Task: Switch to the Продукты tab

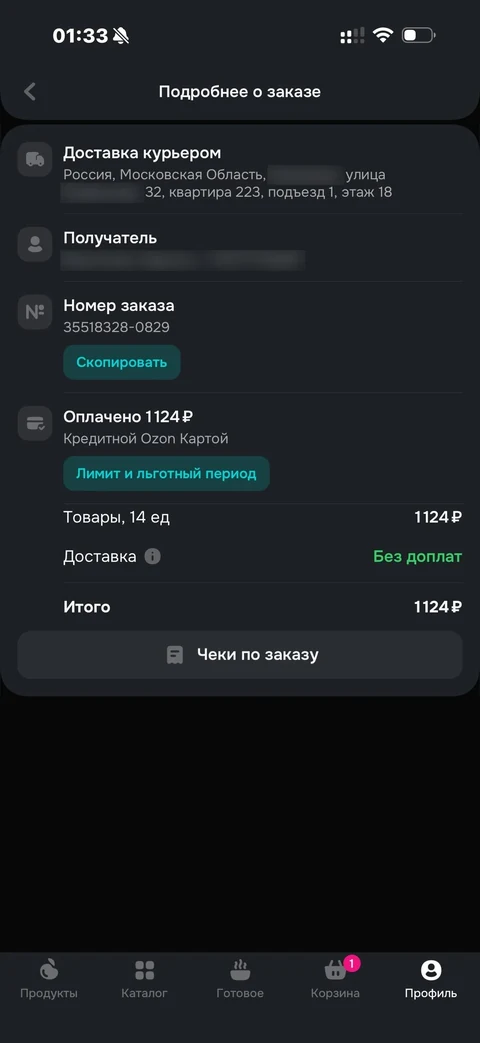Action: (x=49, y=979)
